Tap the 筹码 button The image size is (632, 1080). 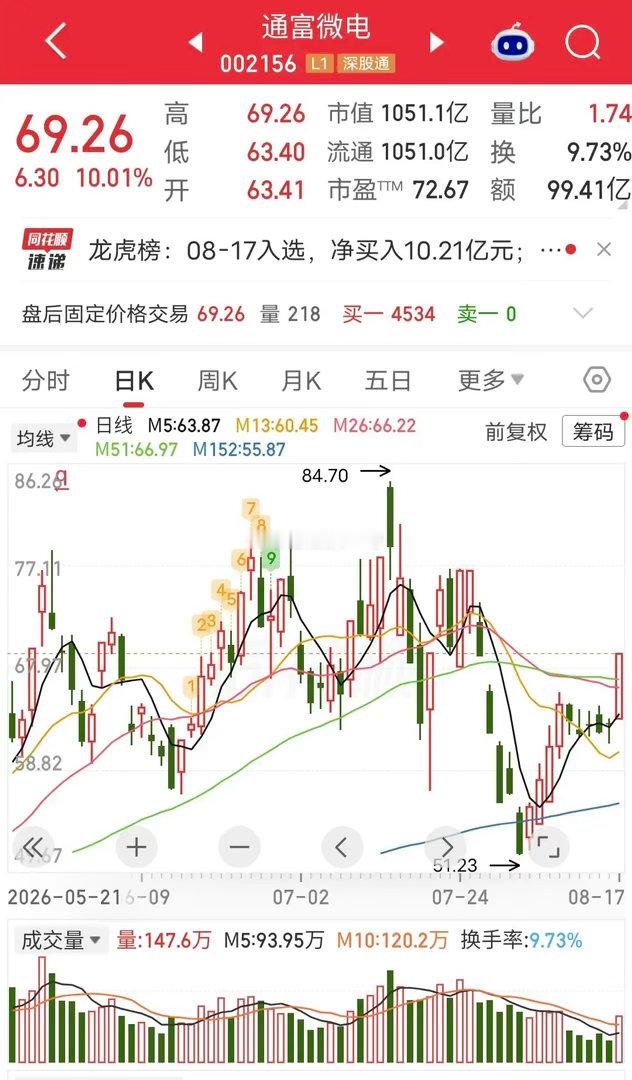click(593, 432)
